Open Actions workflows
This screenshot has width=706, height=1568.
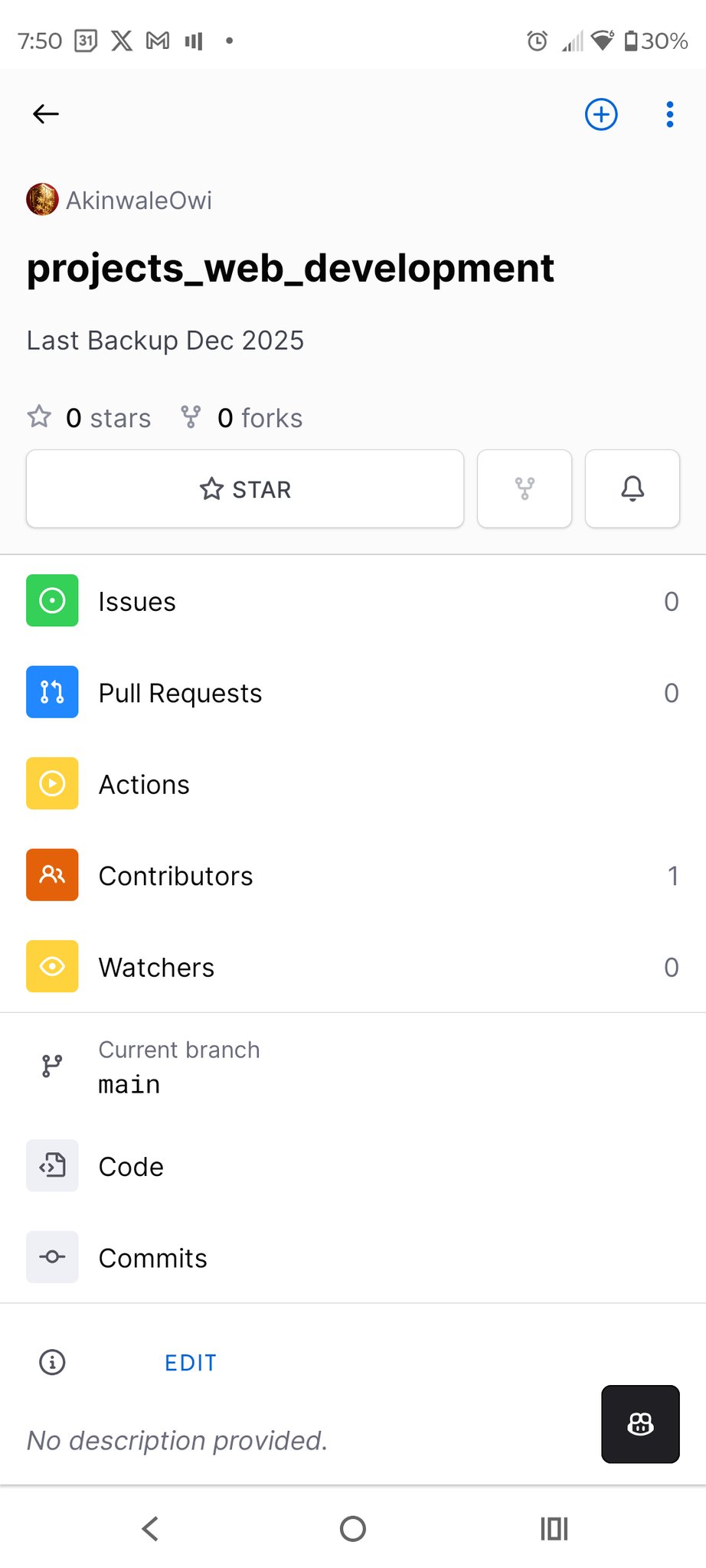tap(352, 784)
